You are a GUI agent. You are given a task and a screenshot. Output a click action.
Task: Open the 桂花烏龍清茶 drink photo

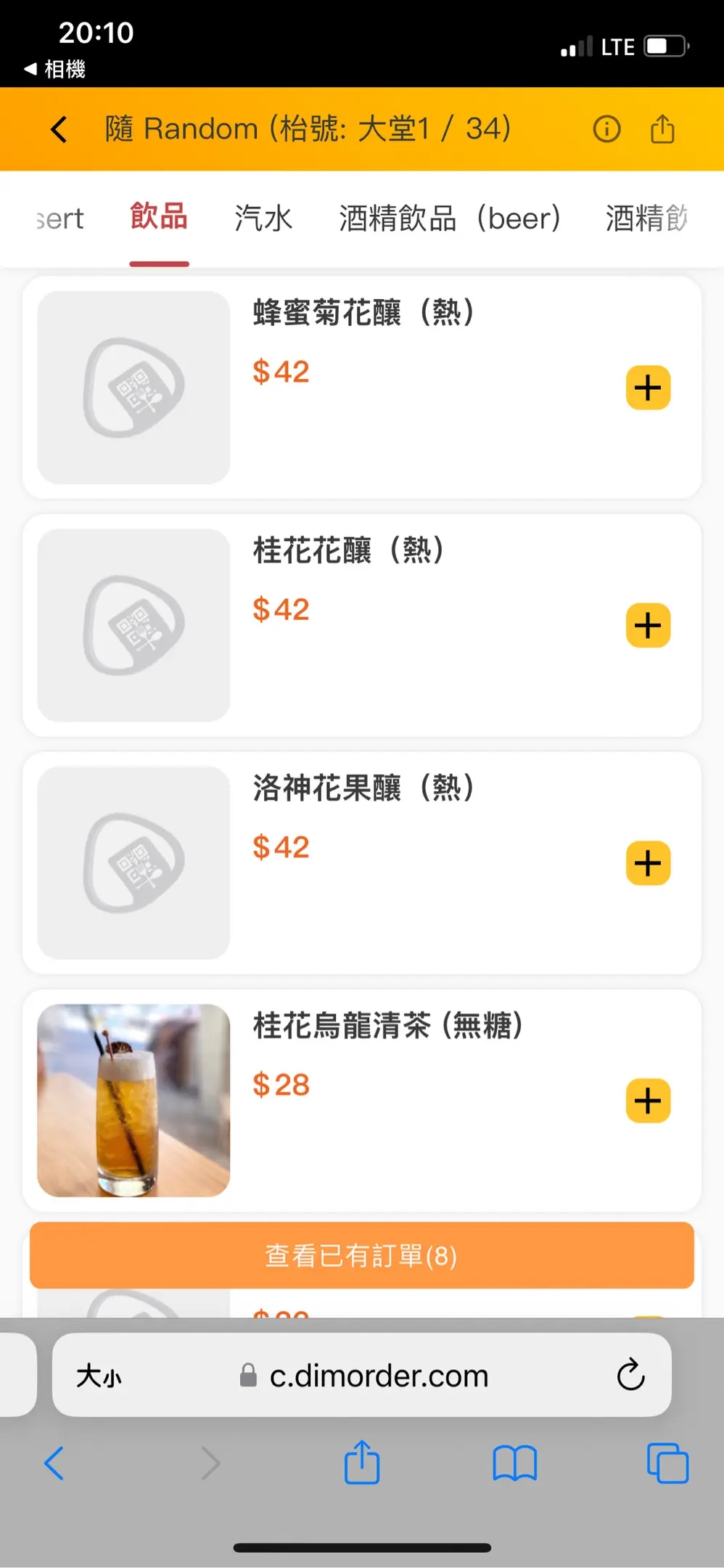pyautogui.click(x=133, y=1101)
